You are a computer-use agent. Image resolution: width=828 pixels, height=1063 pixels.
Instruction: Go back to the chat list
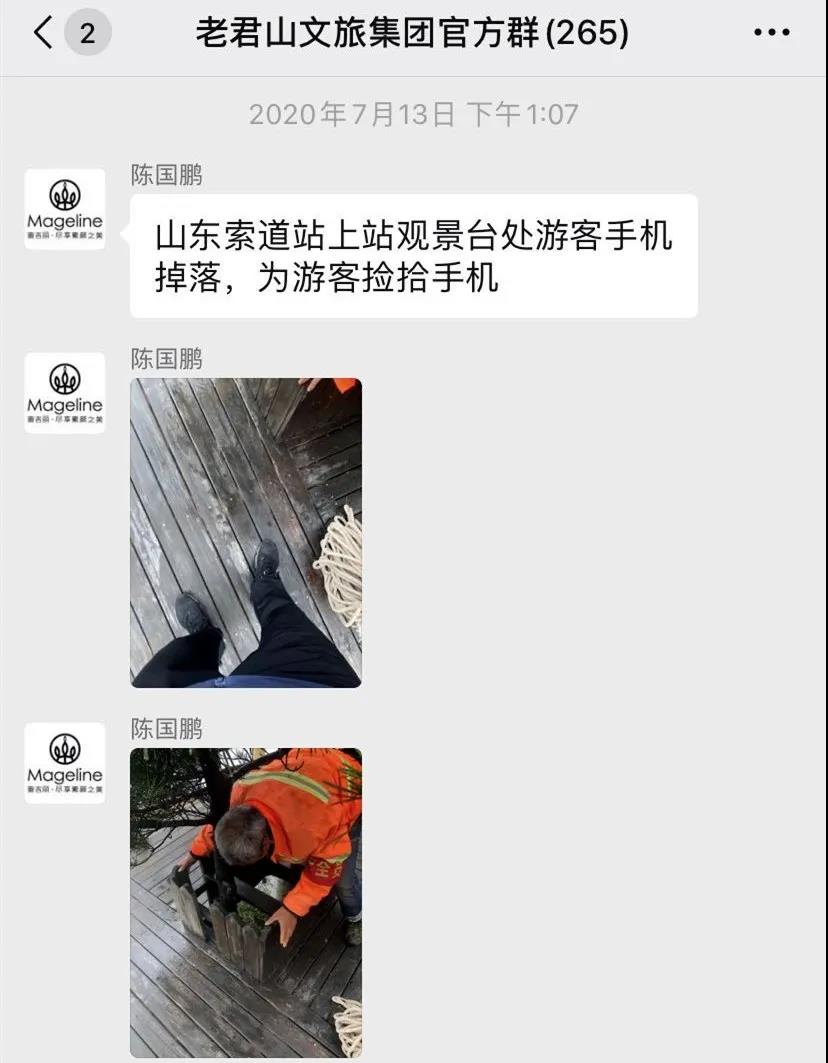click(x=44, y=34)
